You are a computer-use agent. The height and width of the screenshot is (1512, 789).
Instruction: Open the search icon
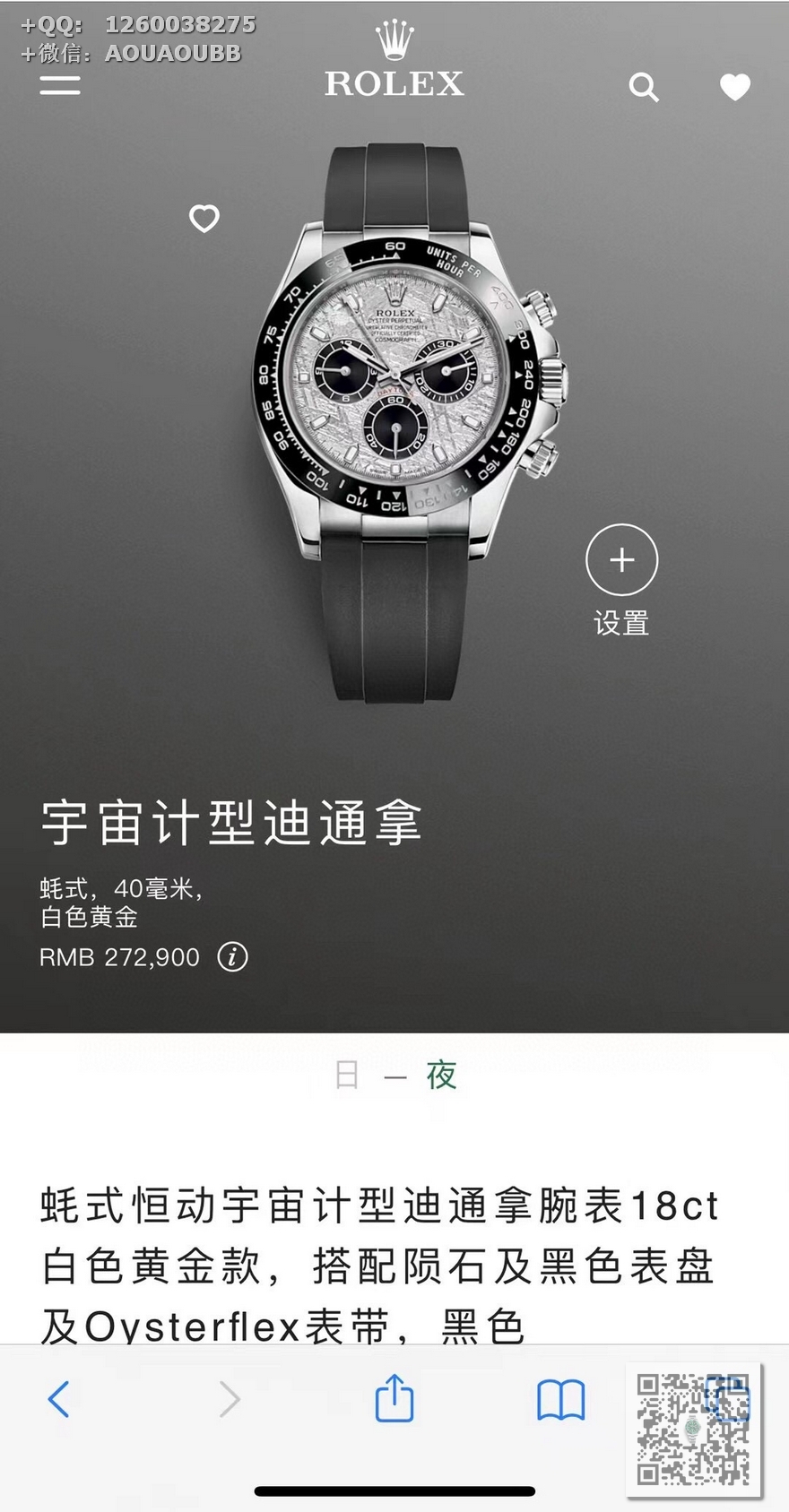pos(643,87)
